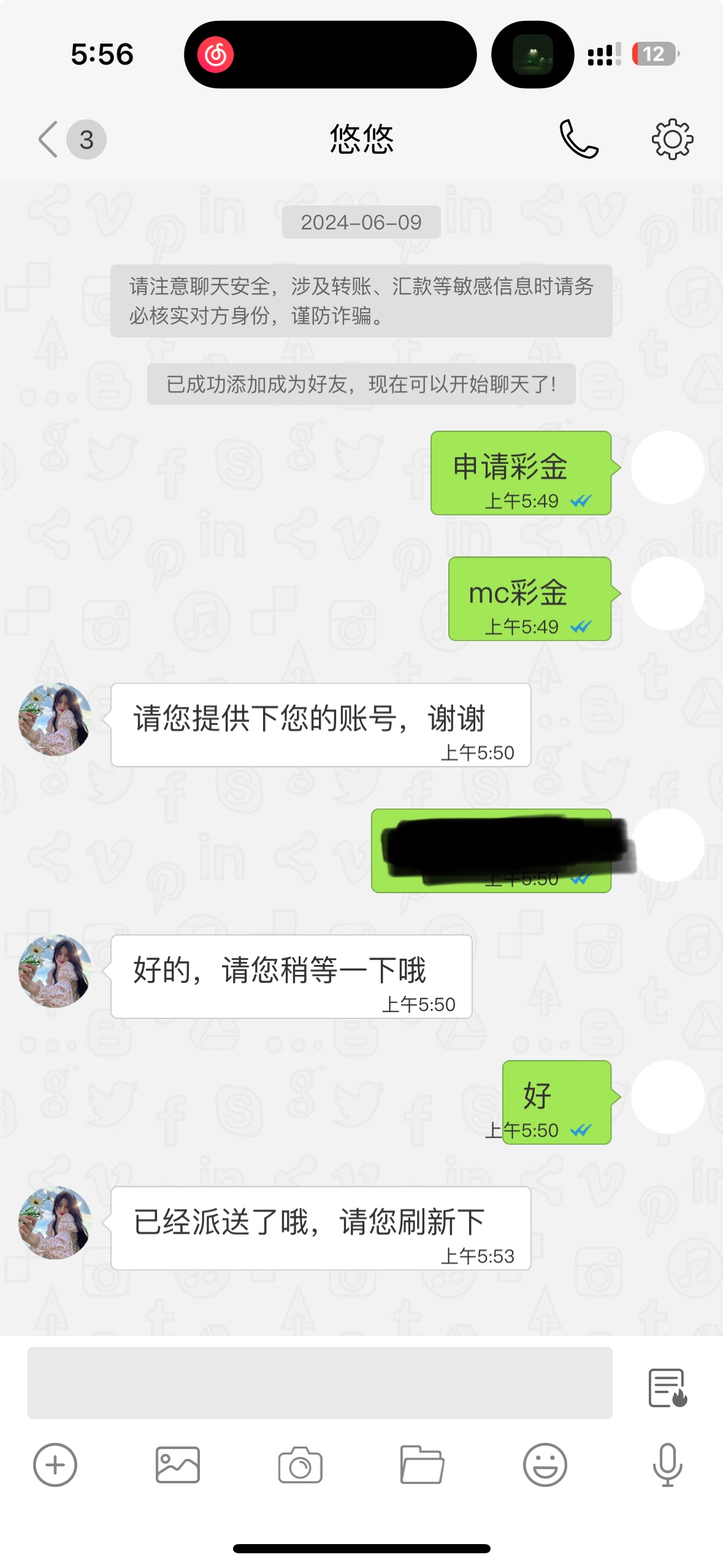Open the camera to take photo
The image size is (723, 1568).
tap(300, 1465)
